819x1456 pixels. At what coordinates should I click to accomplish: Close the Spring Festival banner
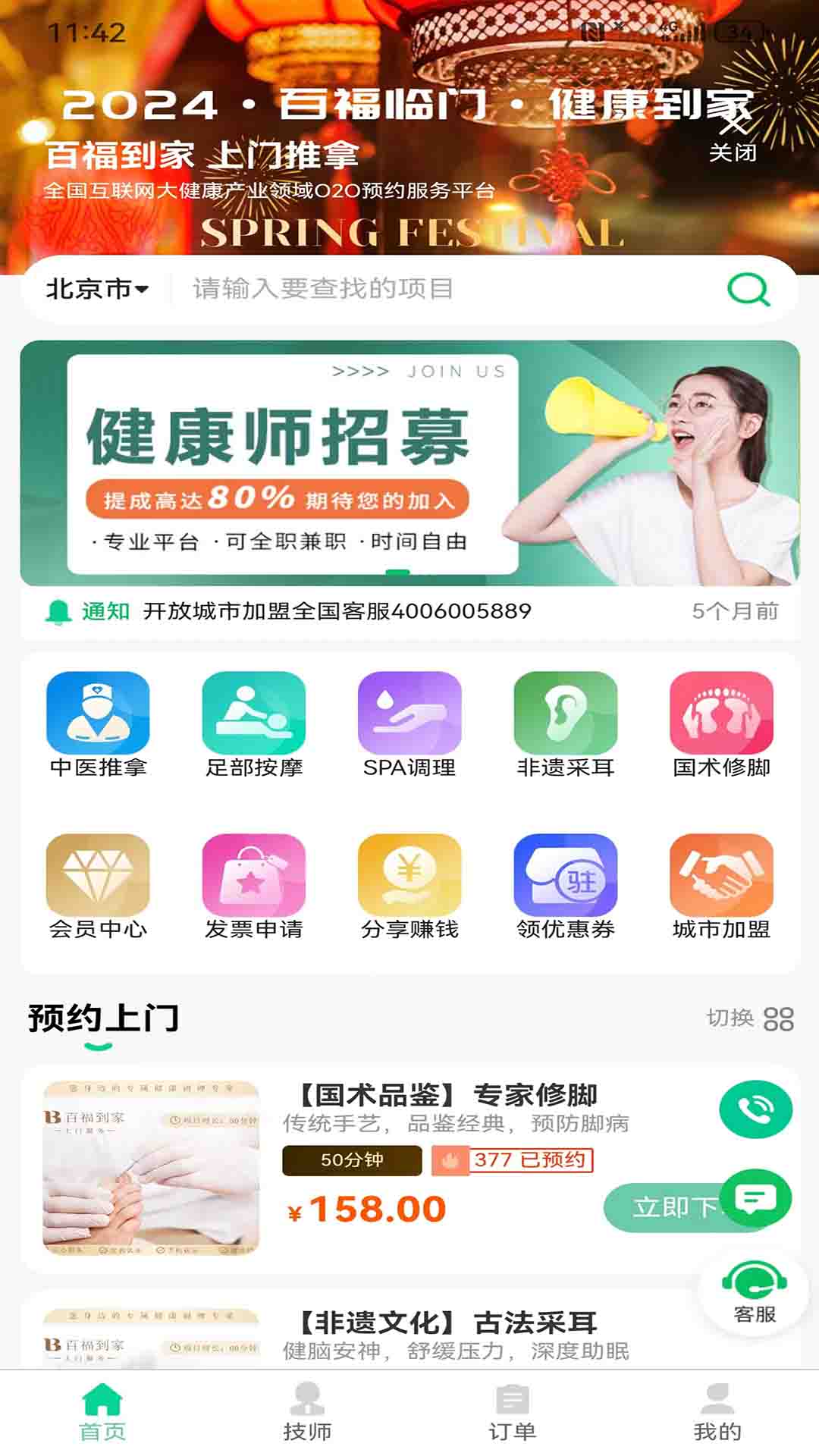[733, 136]
